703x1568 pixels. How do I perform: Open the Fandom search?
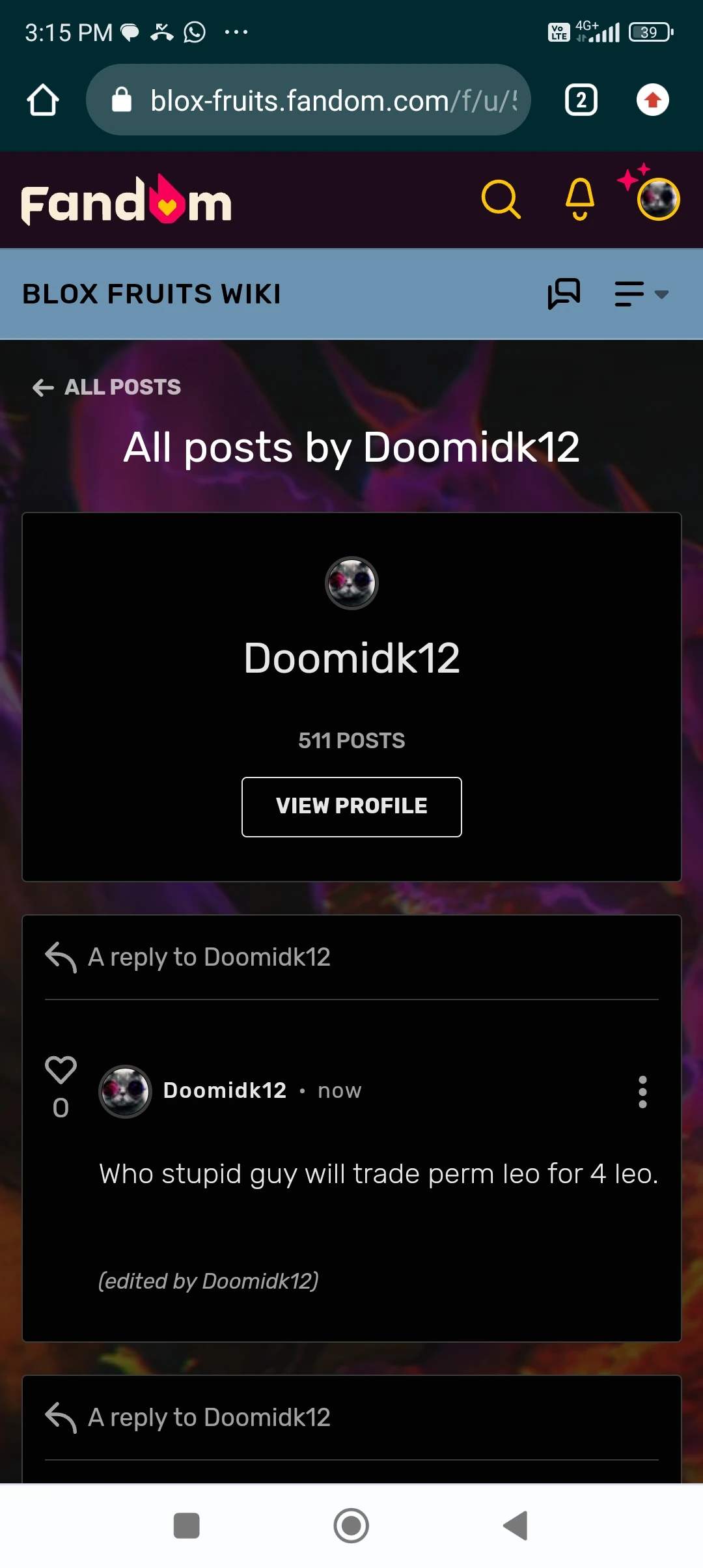[501, 199]
